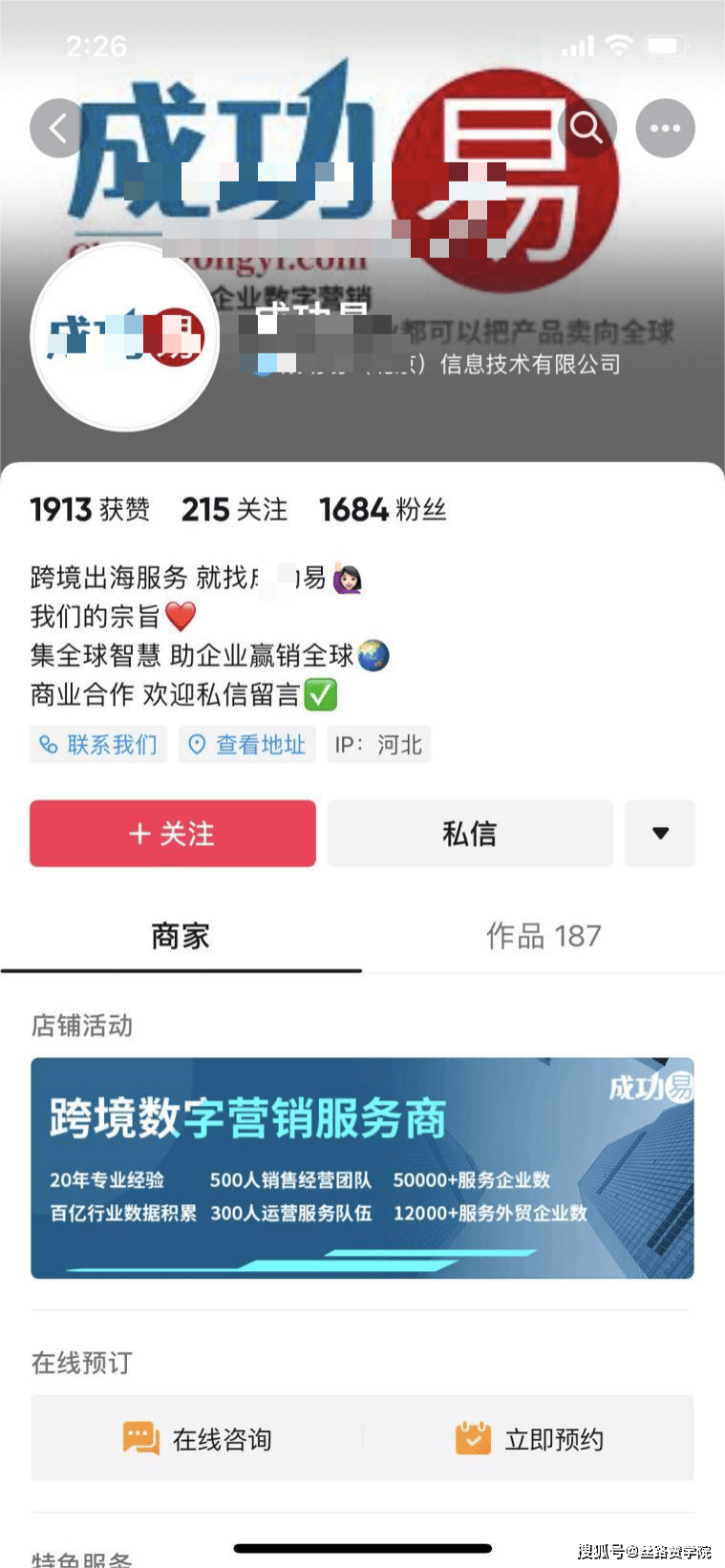Select the 商家 tab
Image resolution: width=725 pixels, height=1568 pixels.
click(180, 936)
